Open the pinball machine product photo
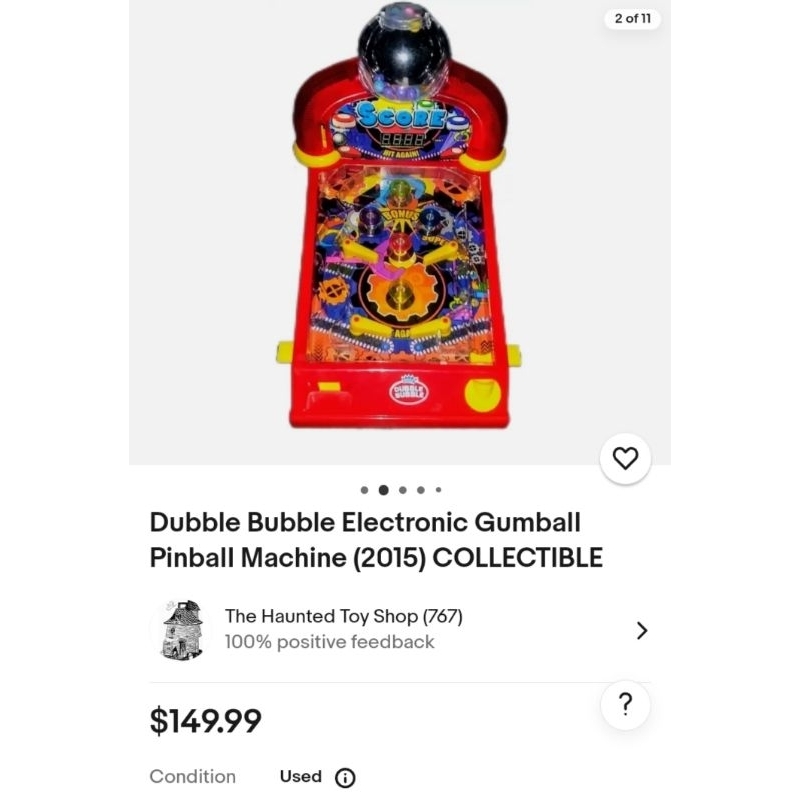 [x=400, y=230]
